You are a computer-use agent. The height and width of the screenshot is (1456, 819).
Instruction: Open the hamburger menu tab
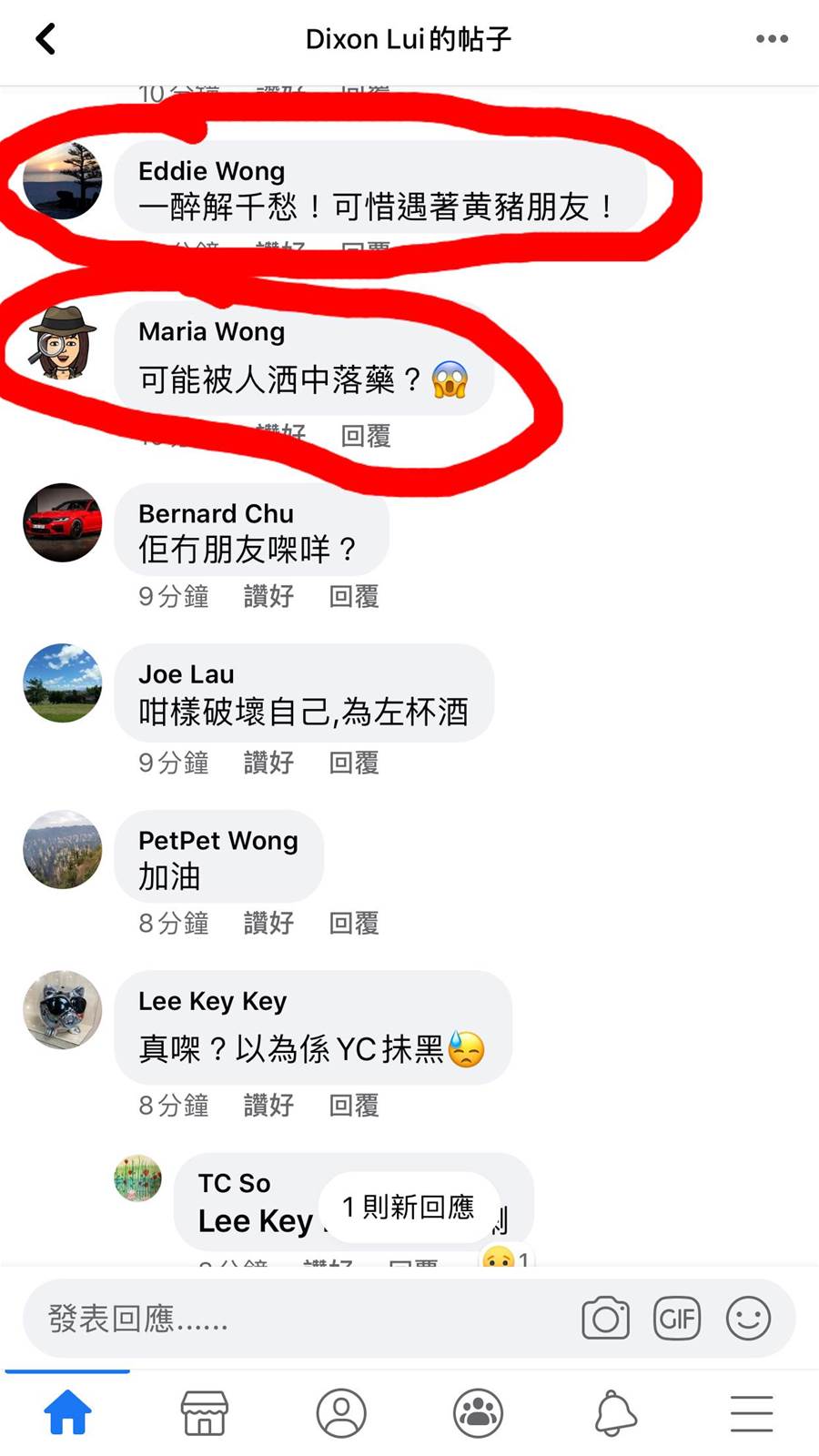click(752, 1413)
